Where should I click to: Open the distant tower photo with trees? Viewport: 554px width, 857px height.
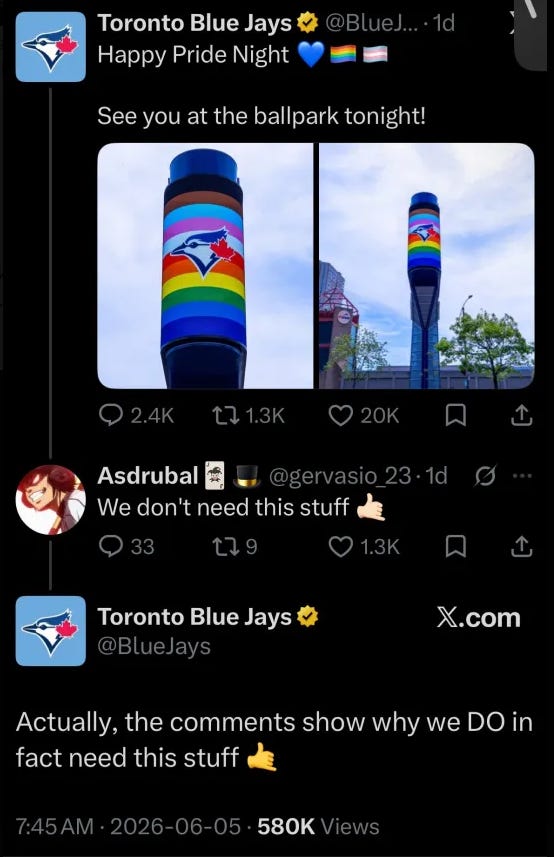coord(427,266)
